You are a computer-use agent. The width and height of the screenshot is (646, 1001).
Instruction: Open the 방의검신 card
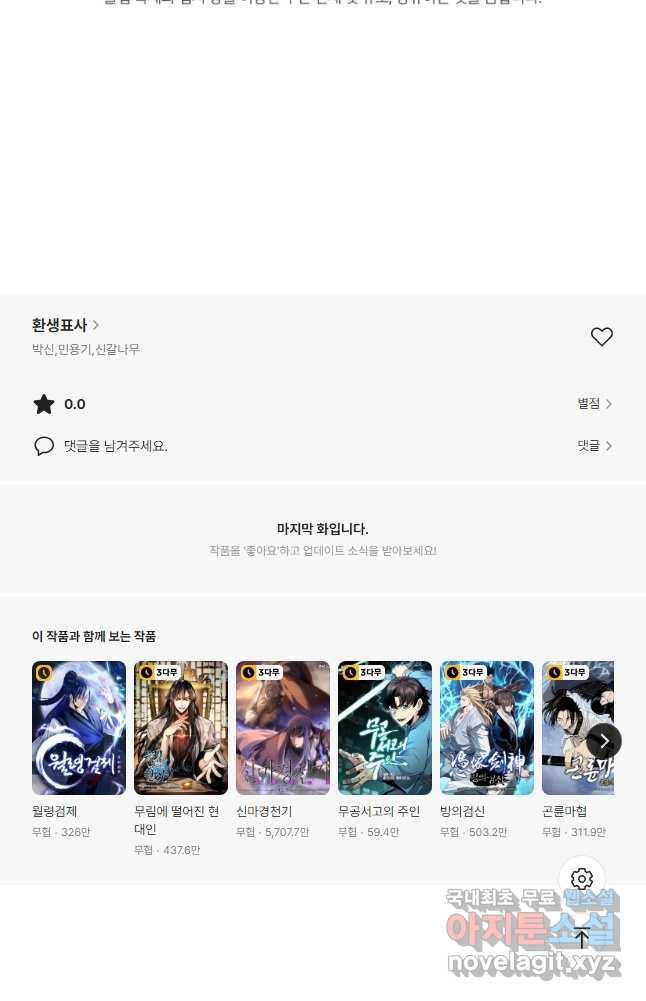pyautogui.click(x=487, y=728)
